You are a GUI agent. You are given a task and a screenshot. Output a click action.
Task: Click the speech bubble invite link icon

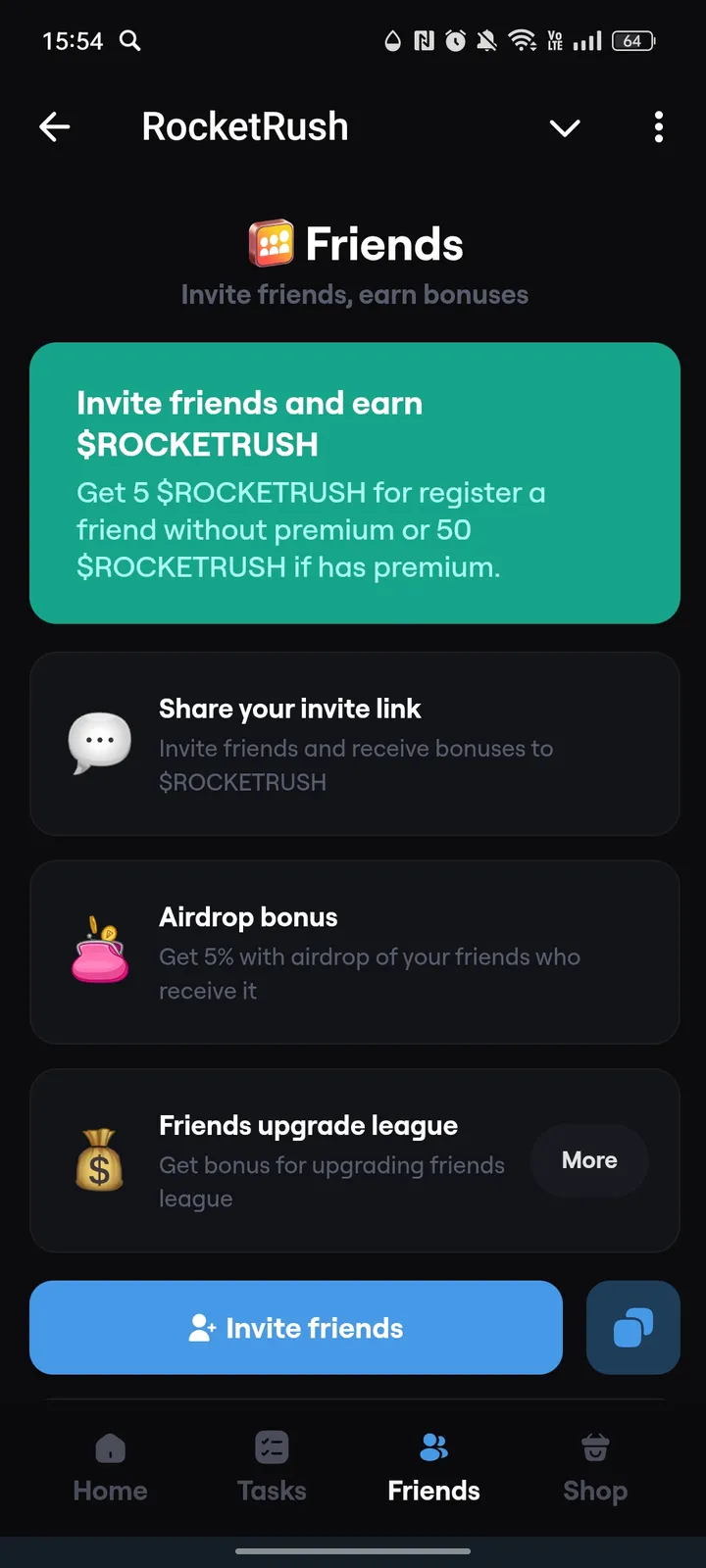click(x=99, y=743)
